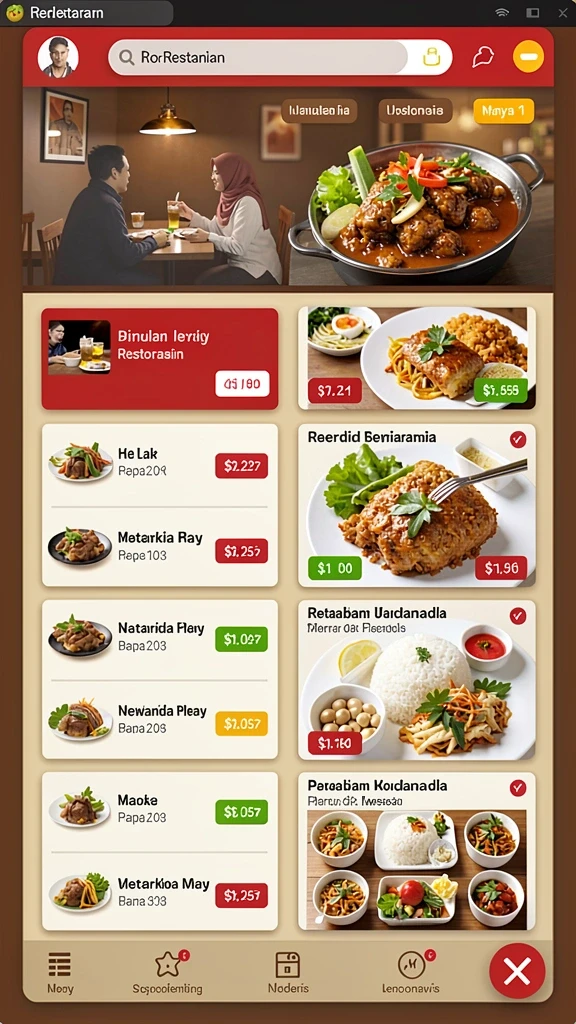Screen dimensions: 576x1024
Task: Tap the red close button
Action: click(517, 970)
